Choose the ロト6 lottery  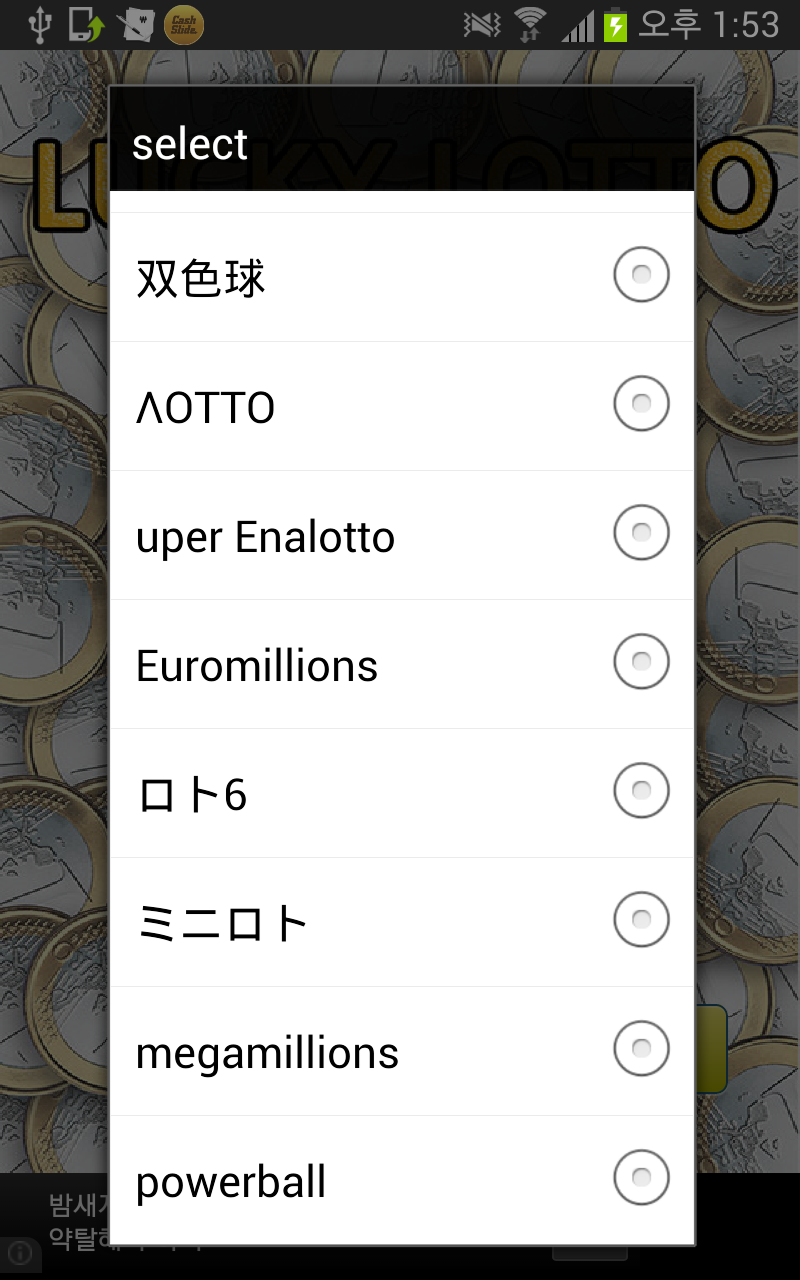(x=401, y=793)
